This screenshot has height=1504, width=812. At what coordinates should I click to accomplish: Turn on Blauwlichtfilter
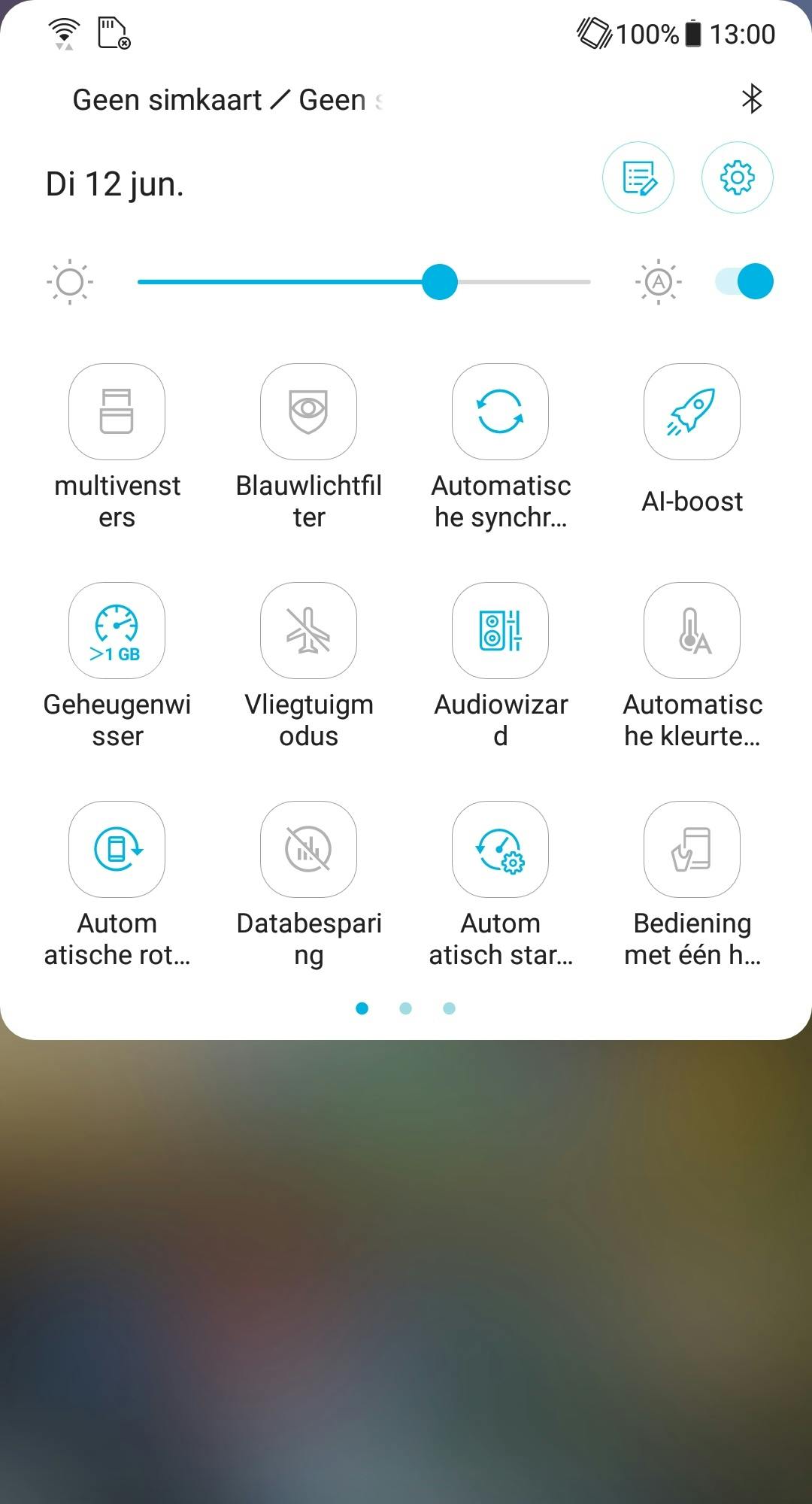308,412
